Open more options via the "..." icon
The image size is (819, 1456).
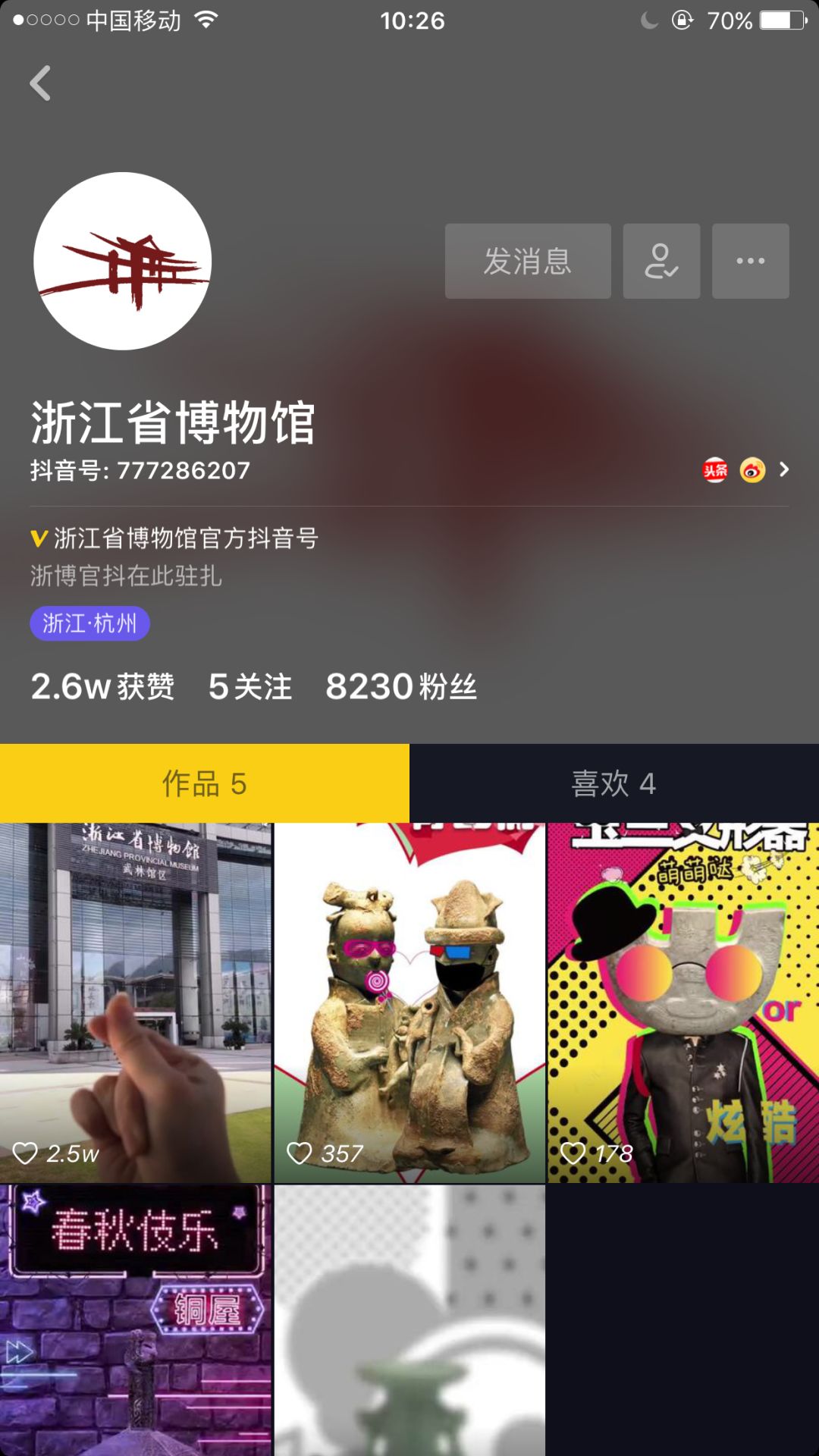pos(749,261)
